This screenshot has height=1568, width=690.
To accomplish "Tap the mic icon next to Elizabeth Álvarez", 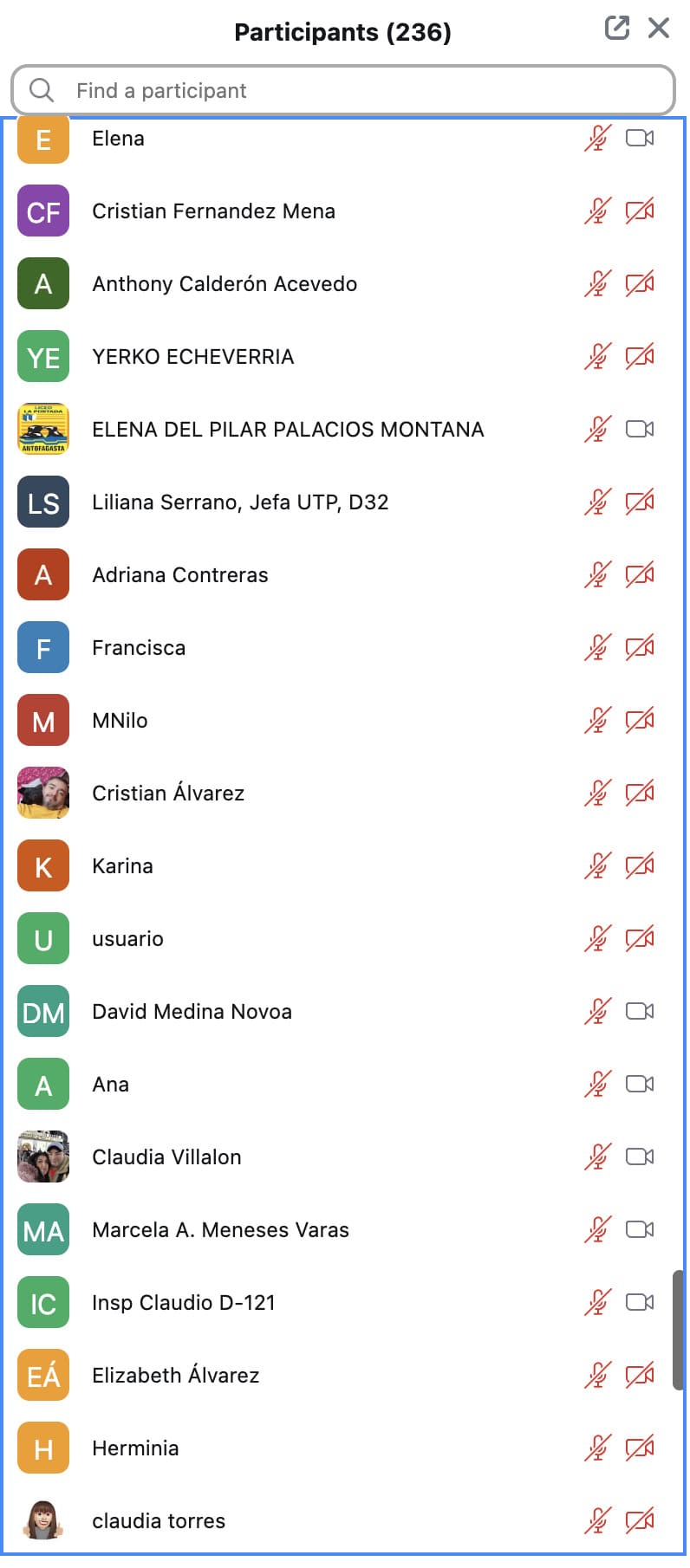I will (598, 1375).
